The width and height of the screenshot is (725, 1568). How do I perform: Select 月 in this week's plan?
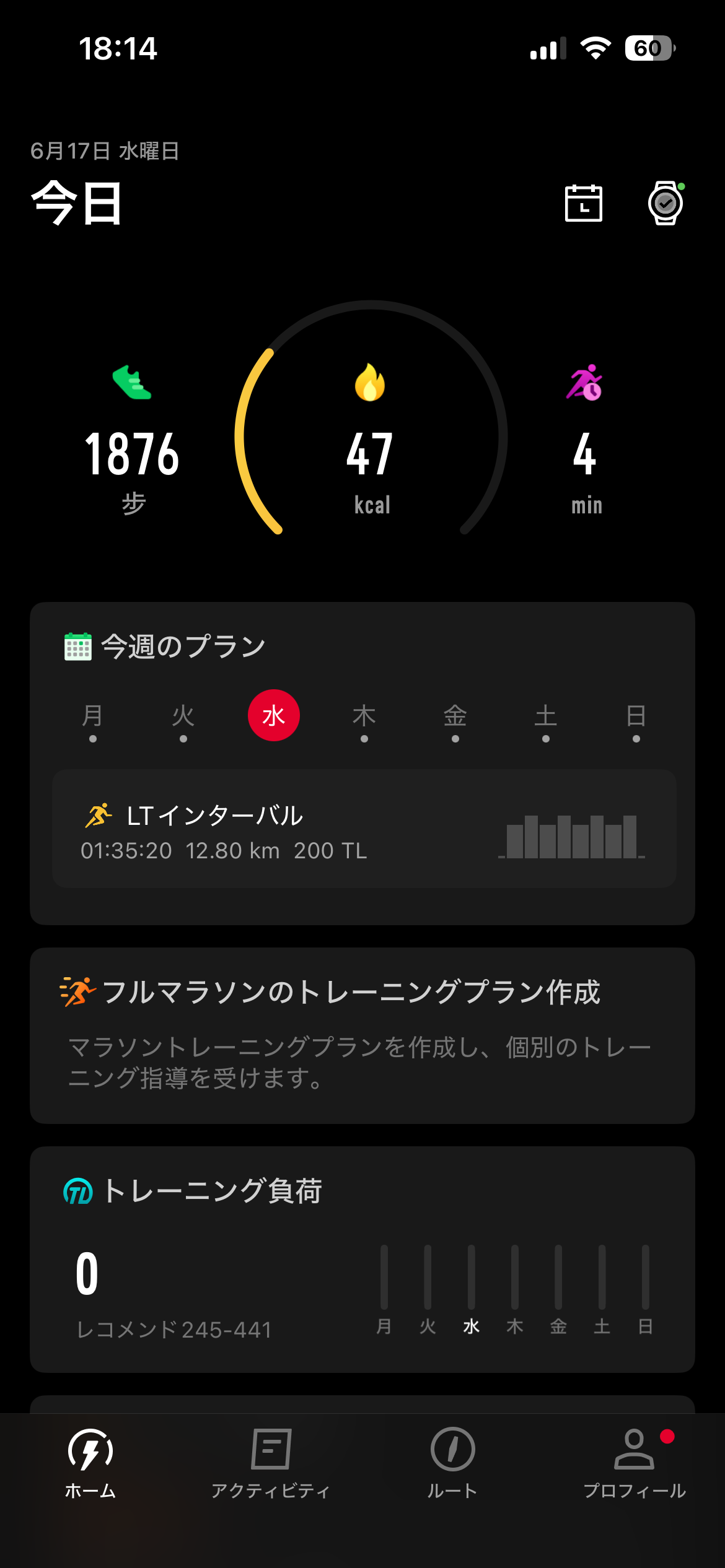92,721
